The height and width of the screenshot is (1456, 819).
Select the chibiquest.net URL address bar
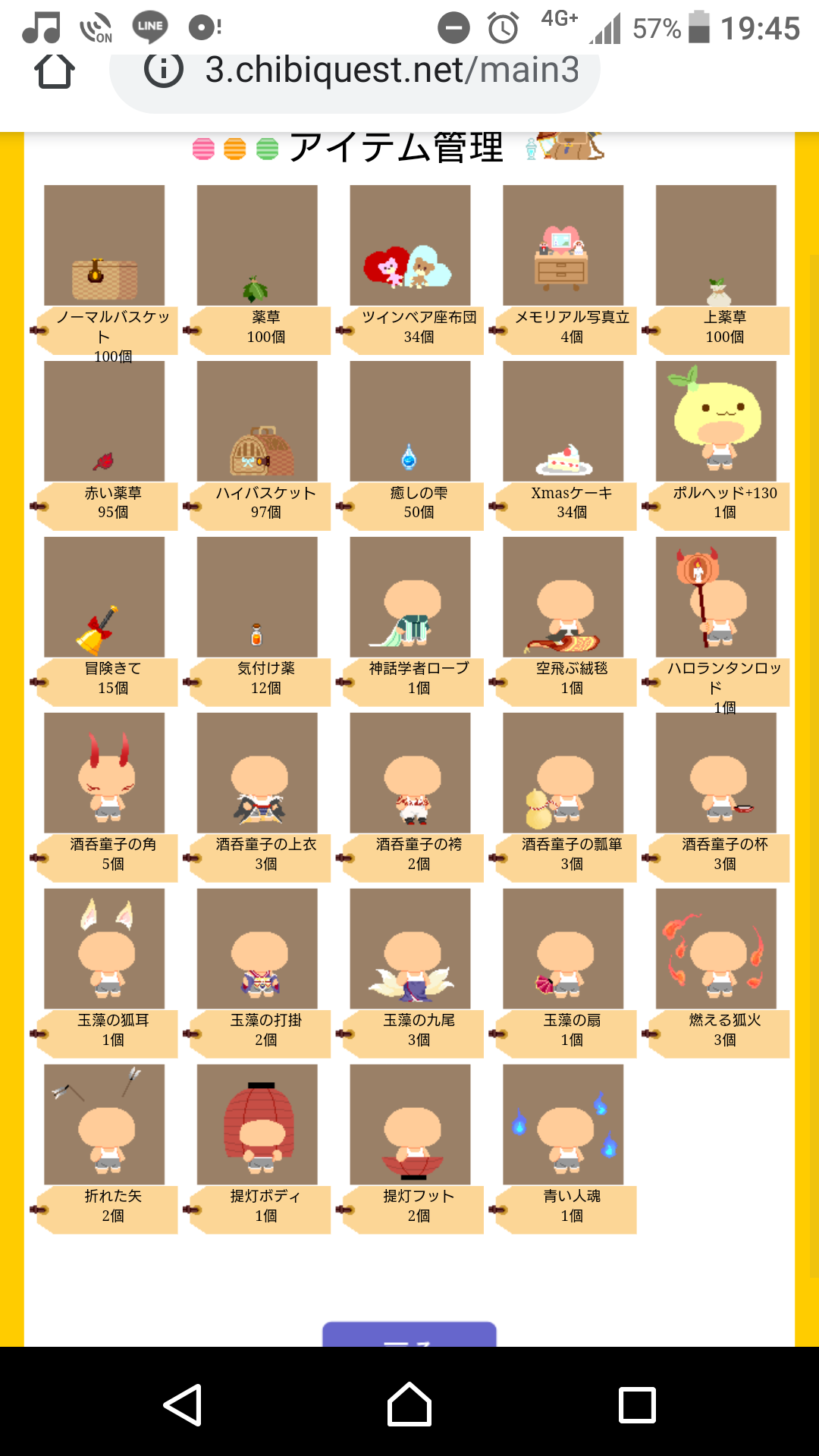[391, 71]
